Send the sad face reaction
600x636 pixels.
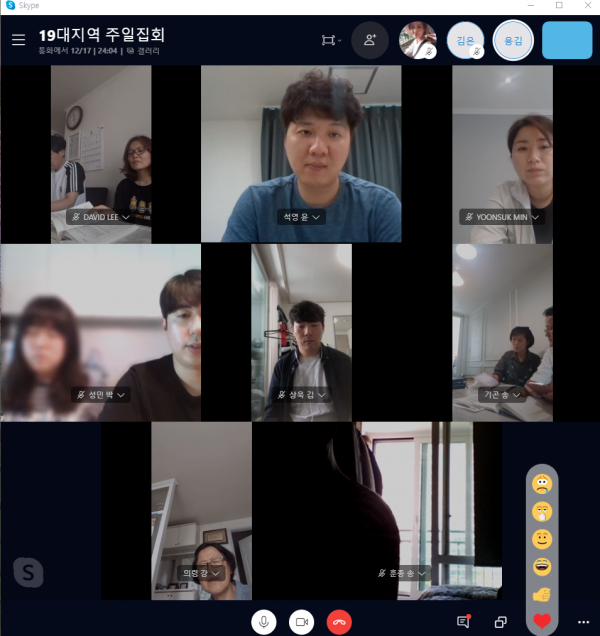(x=542, y=484)
